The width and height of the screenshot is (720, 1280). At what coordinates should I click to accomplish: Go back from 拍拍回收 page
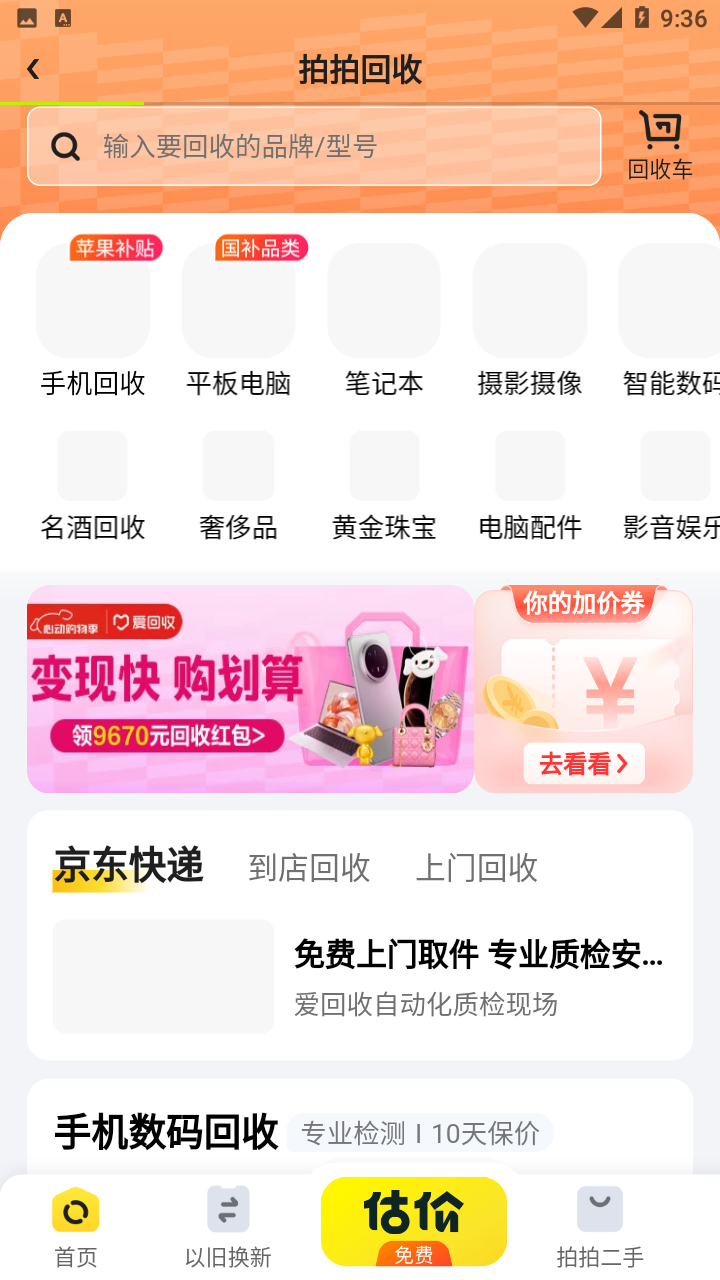pyautogui.click(x=33, y=69)
